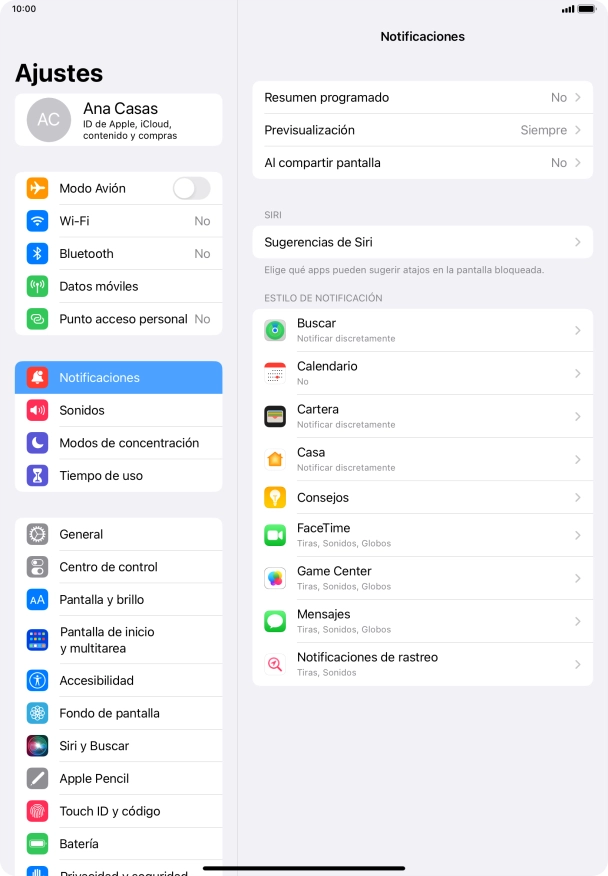This screenshot has height=876, width=608.
Task: Open Sonidos settings
Action: point(118,410)
